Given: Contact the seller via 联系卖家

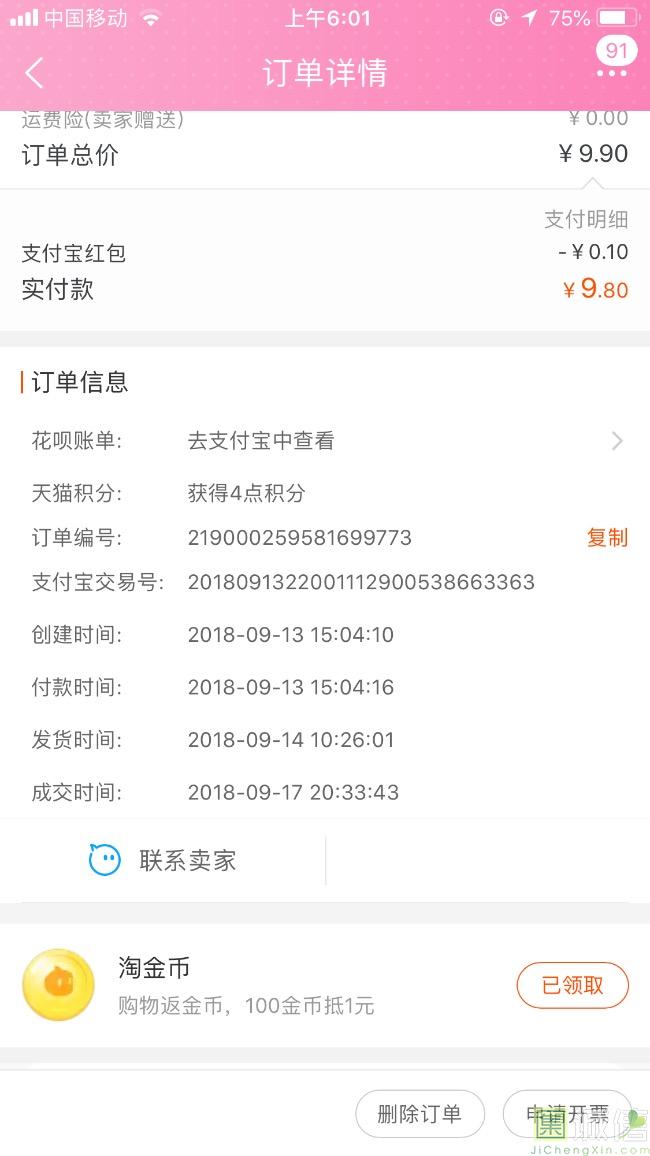Looking at the screenshot, I should [163, 860].
